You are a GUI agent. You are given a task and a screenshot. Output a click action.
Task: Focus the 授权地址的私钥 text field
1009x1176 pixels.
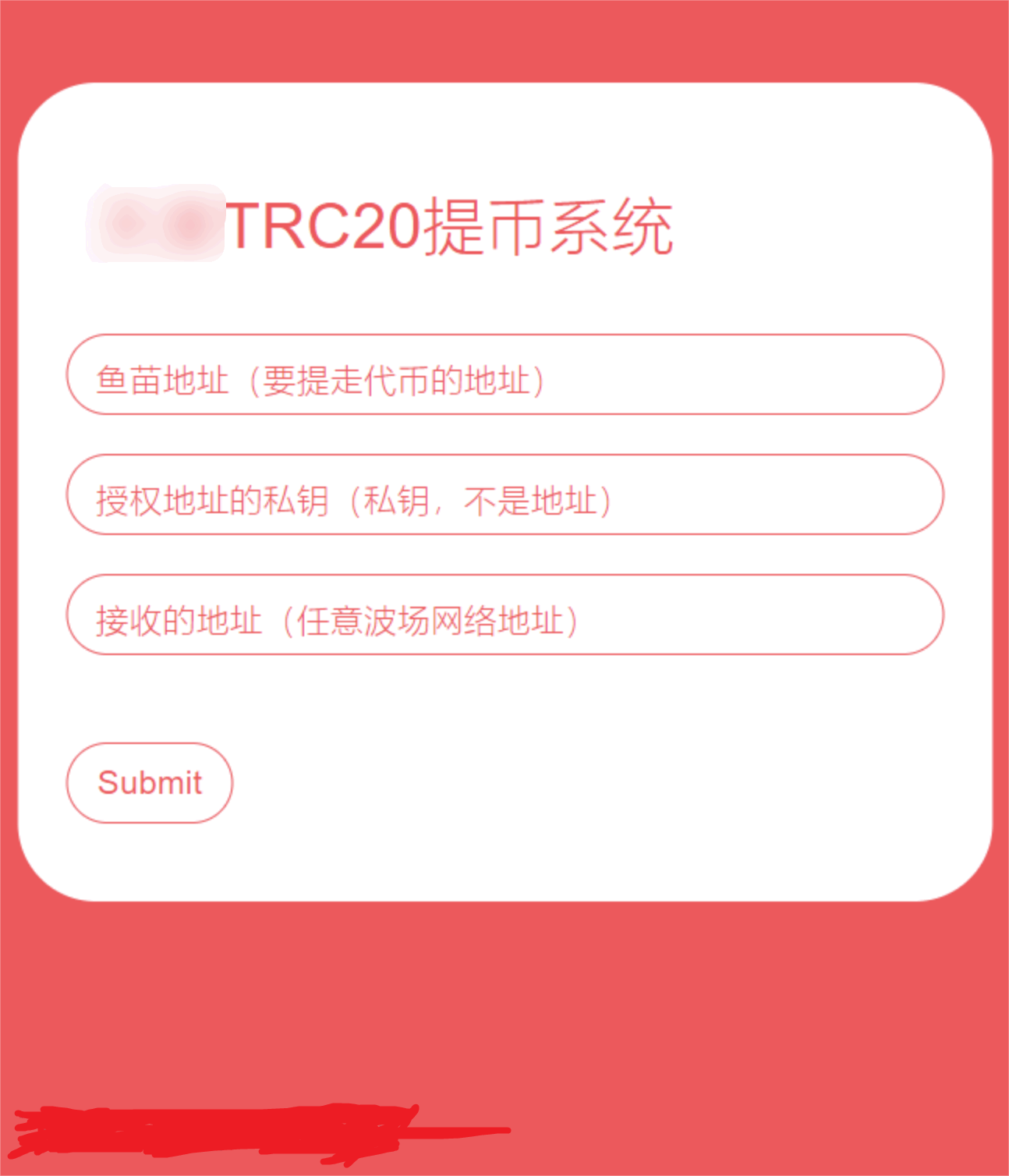pyautogui.click(x=504, y=495)
